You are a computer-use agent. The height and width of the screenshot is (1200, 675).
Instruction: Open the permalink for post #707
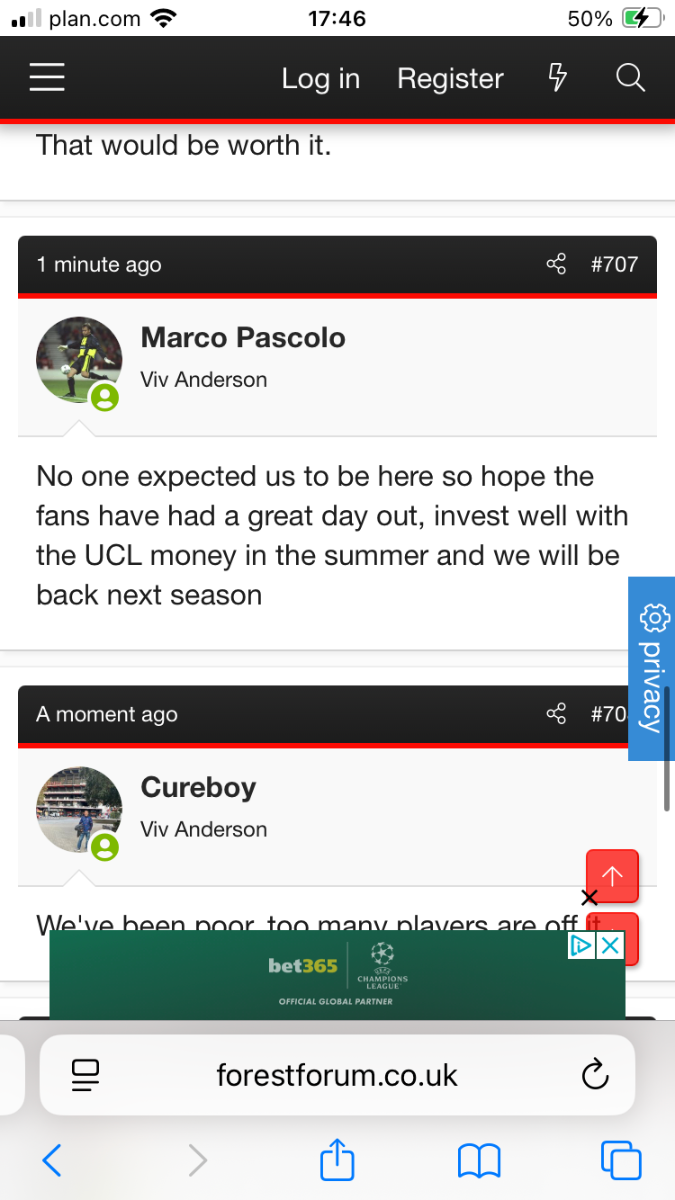coord(614,264)
